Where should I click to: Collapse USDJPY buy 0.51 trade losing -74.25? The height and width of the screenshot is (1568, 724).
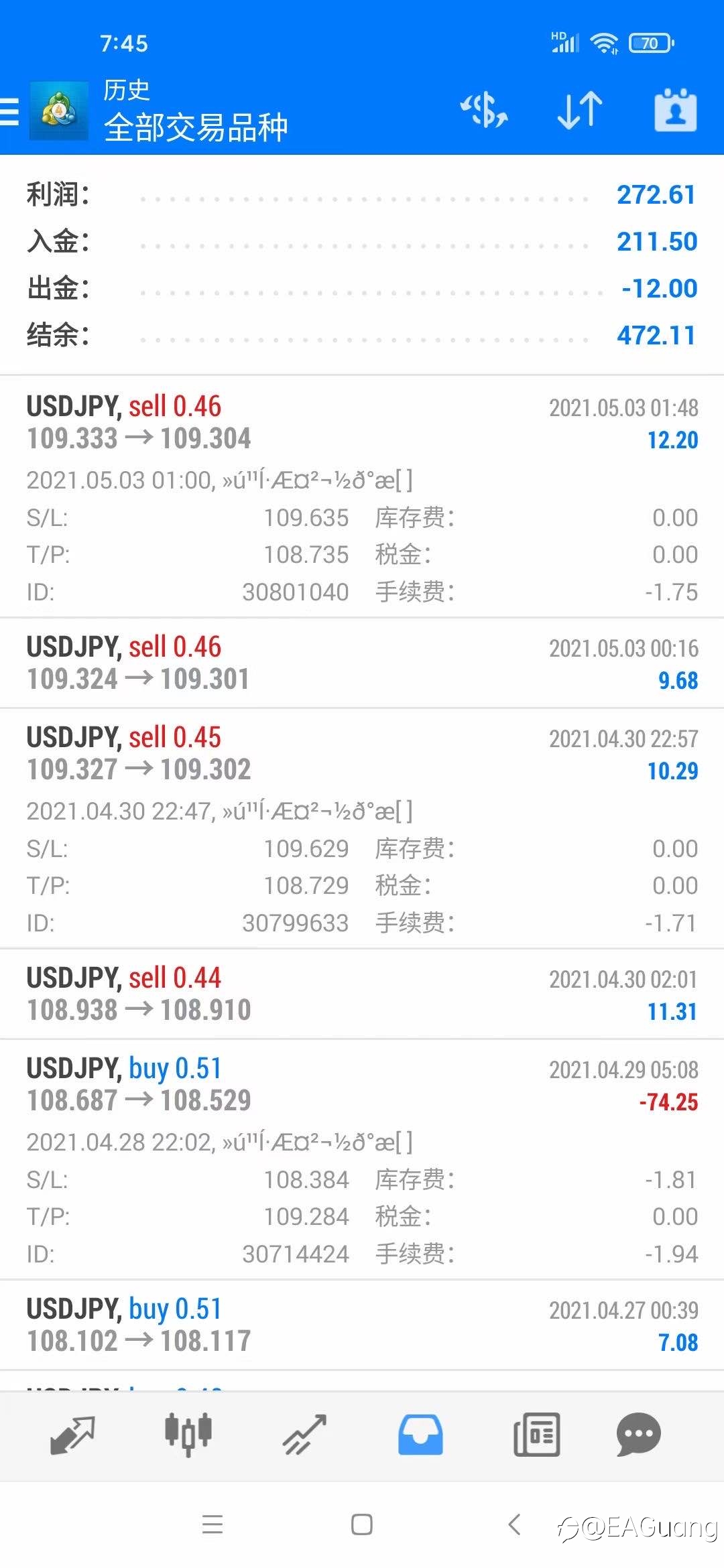362,1159
